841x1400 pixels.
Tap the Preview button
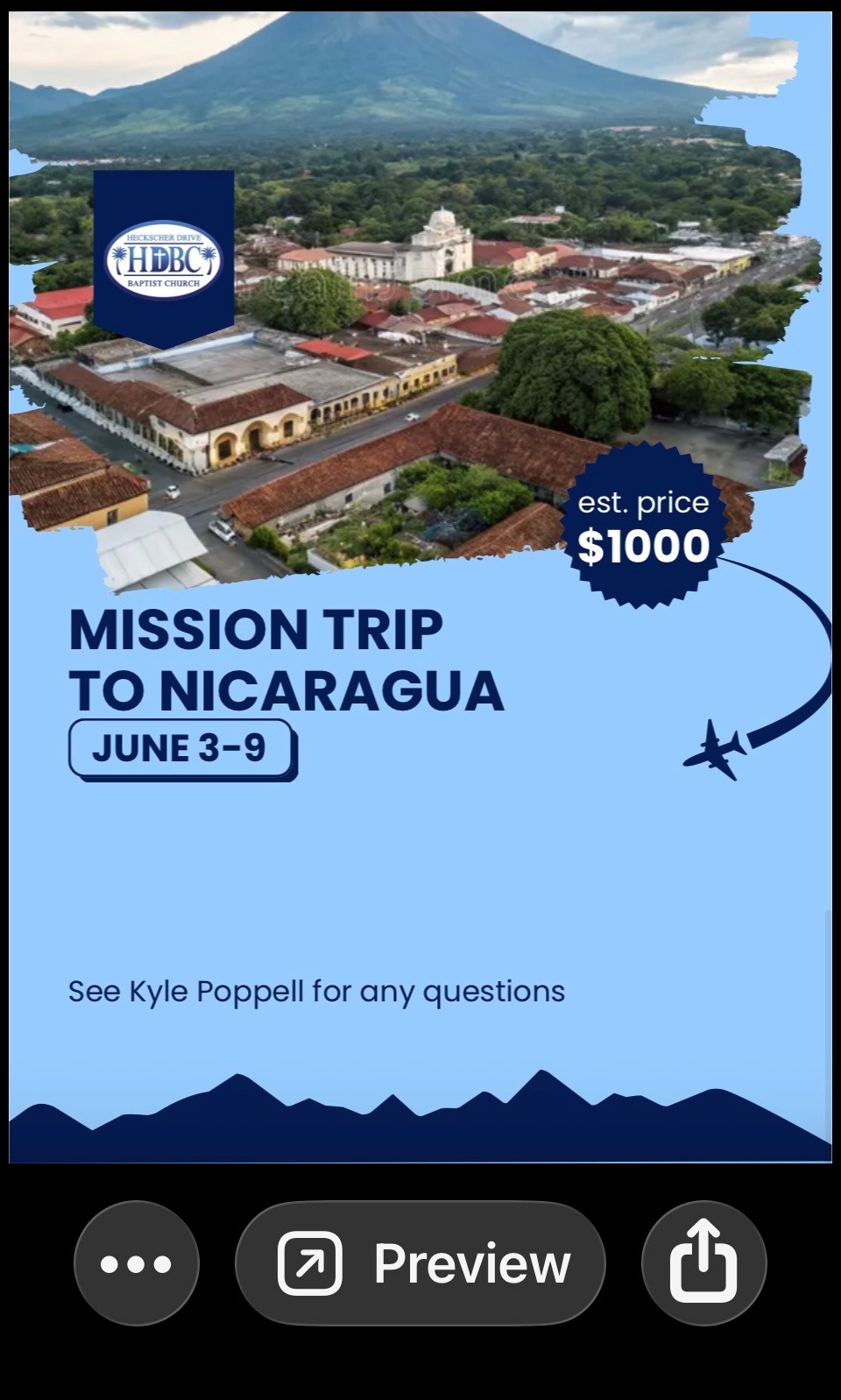tap(420, 1263)
